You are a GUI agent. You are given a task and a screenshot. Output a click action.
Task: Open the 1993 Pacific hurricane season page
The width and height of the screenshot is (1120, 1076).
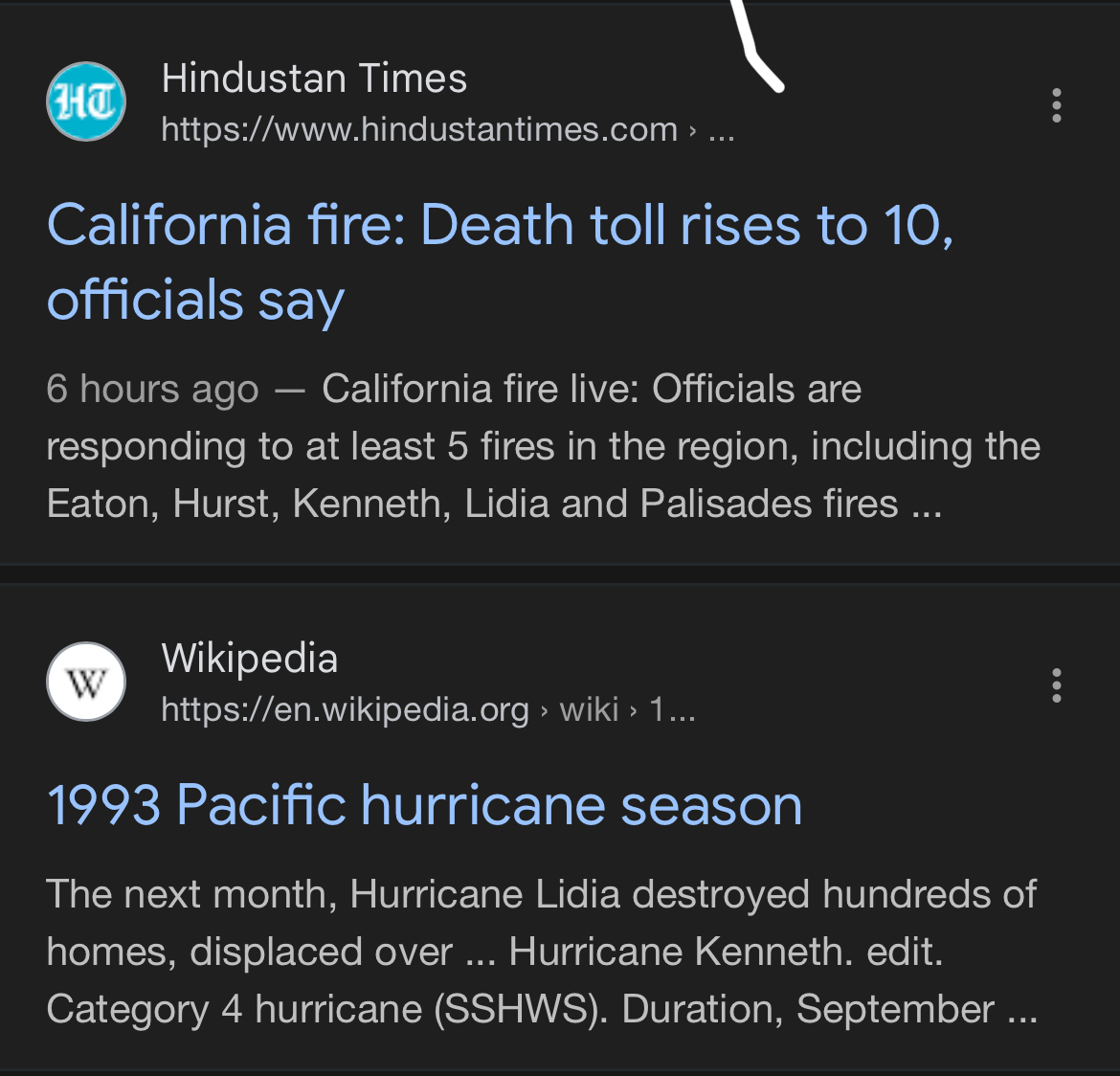424,804
